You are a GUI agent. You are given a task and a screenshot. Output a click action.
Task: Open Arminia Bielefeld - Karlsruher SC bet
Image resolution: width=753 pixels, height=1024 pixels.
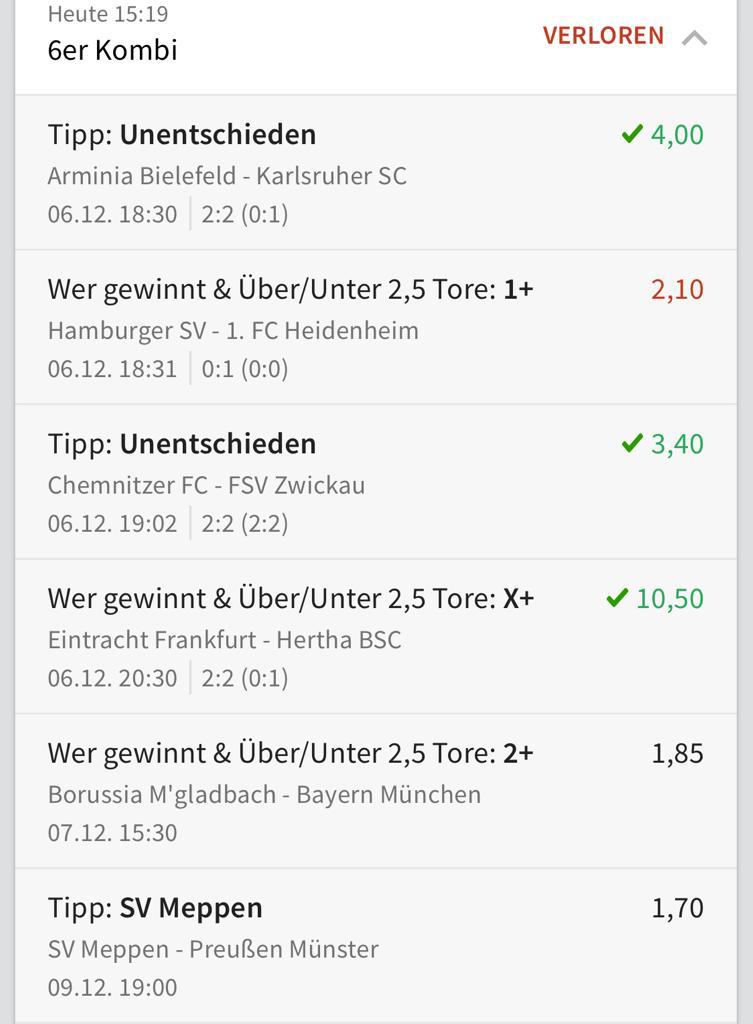[375, 174]
